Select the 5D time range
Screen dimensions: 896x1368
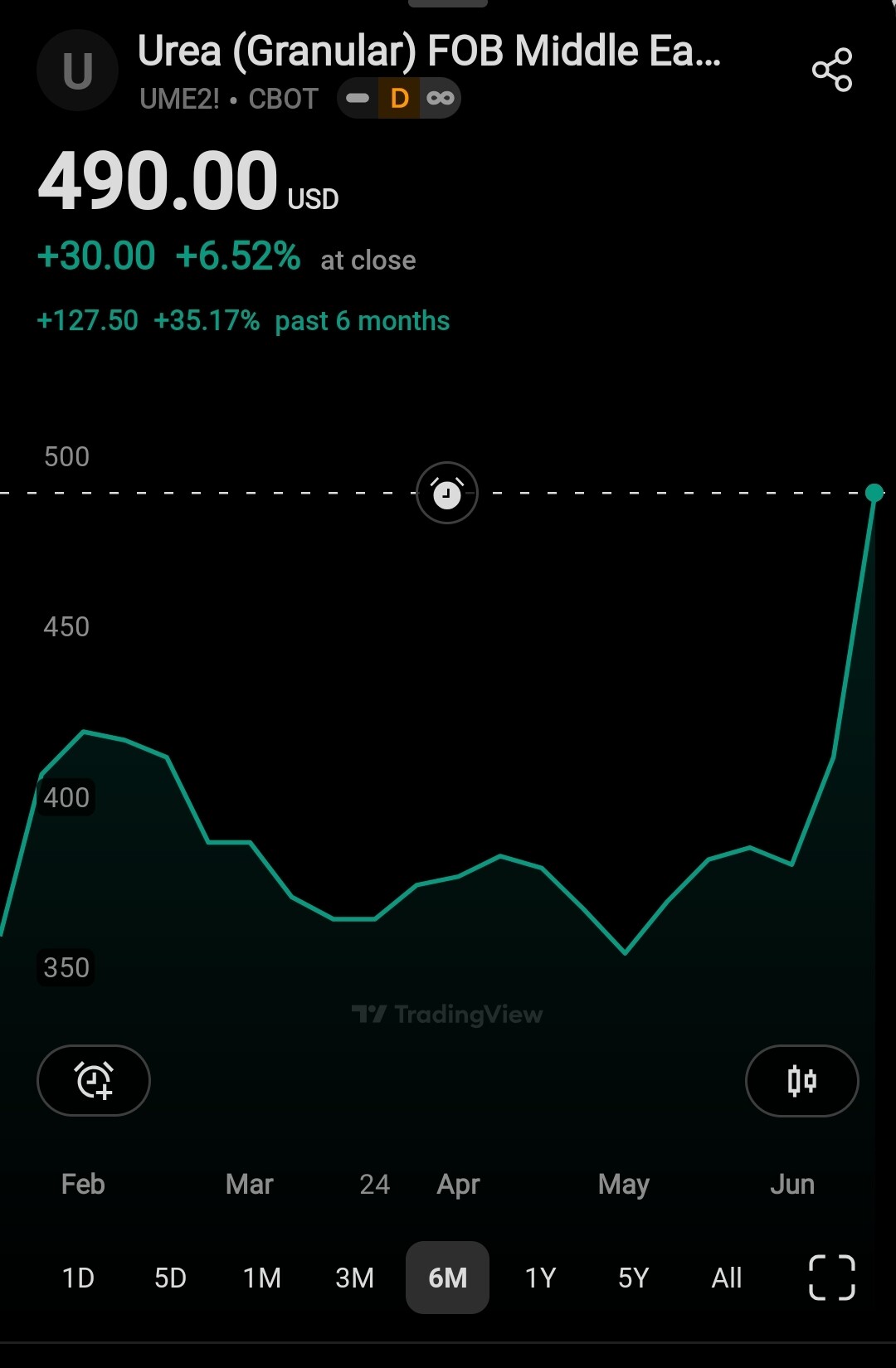point(170,1278)
